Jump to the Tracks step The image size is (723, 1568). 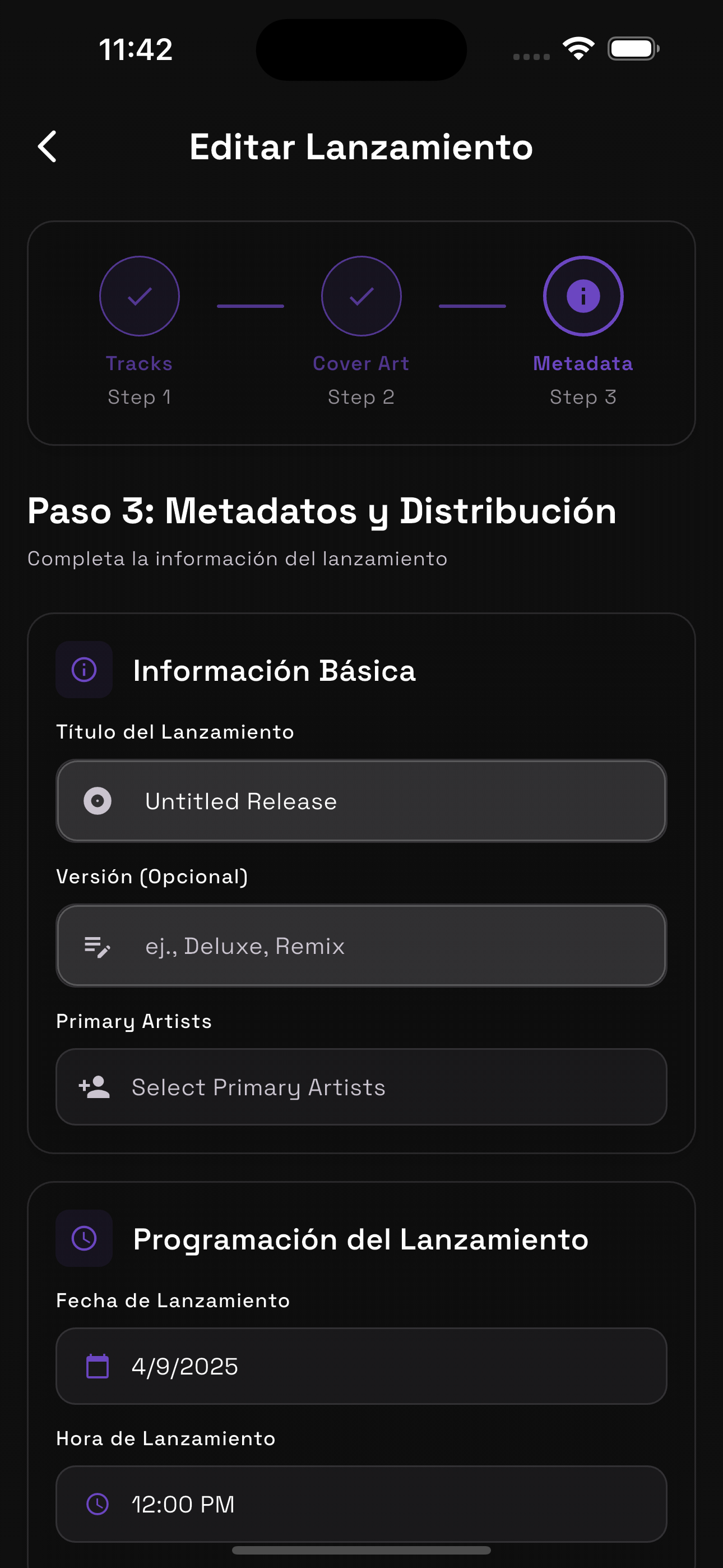tap(140, 297)
